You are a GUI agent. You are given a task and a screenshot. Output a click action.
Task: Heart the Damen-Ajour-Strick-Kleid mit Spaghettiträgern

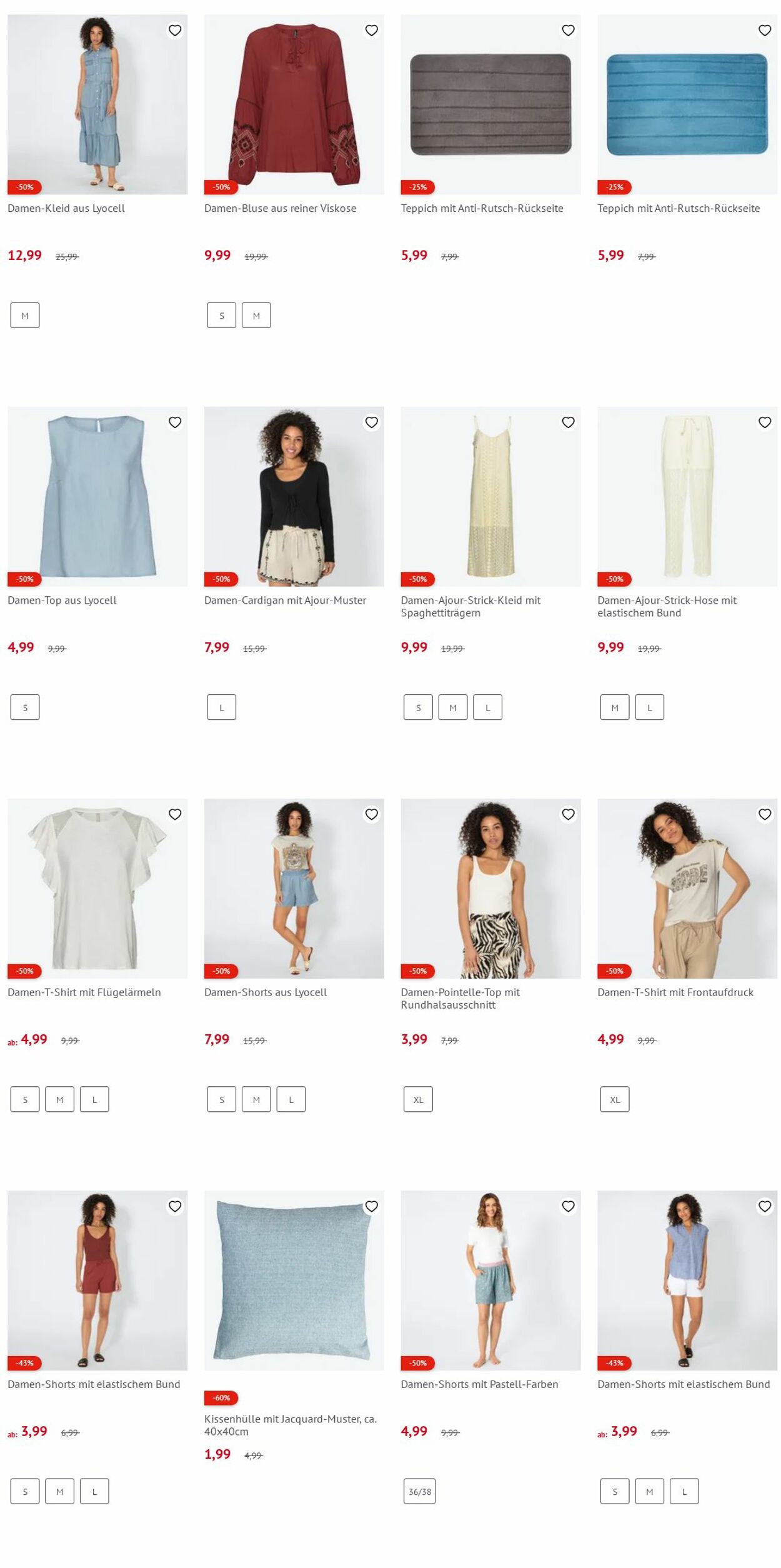(x=568, y=422)
